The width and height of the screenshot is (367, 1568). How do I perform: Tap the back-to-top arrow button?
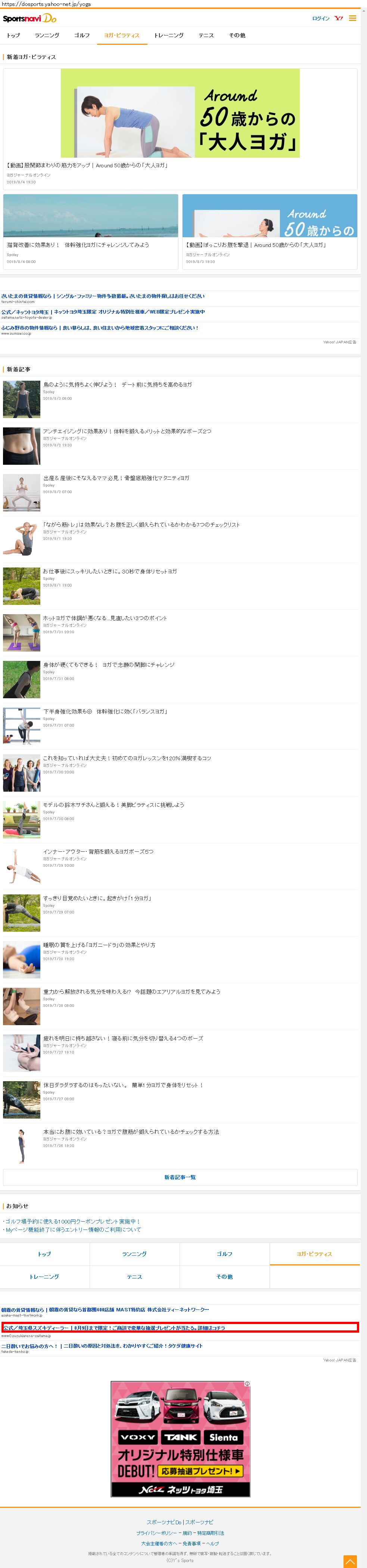click(350, 1561)
